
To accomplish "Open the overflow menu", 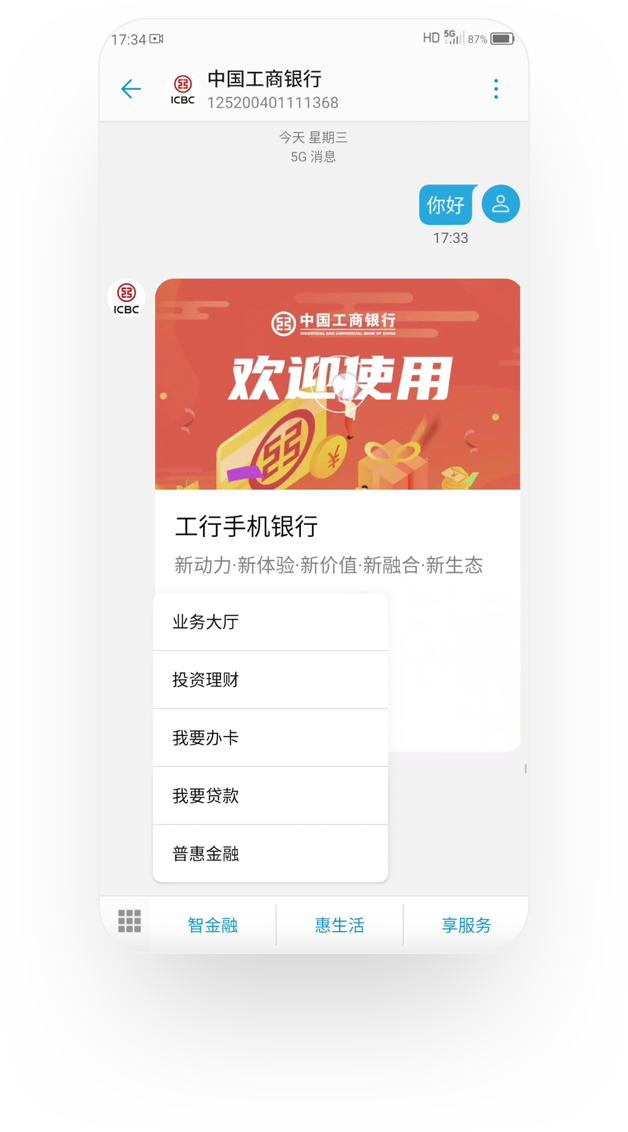I will tap(496, 89).
